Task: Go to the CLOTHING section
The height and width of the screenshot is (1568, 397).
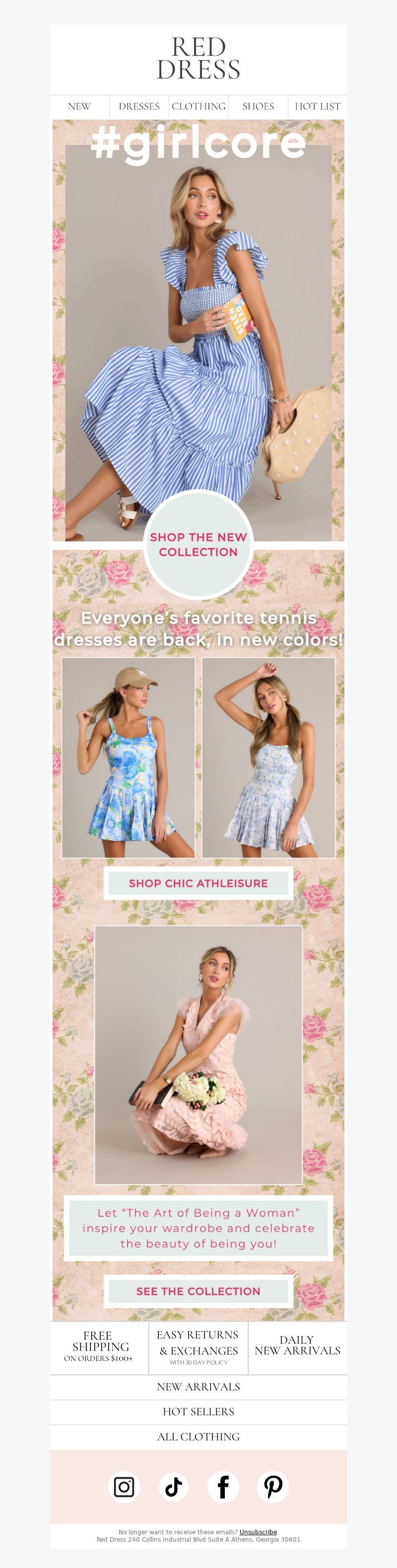Action: 198,107
